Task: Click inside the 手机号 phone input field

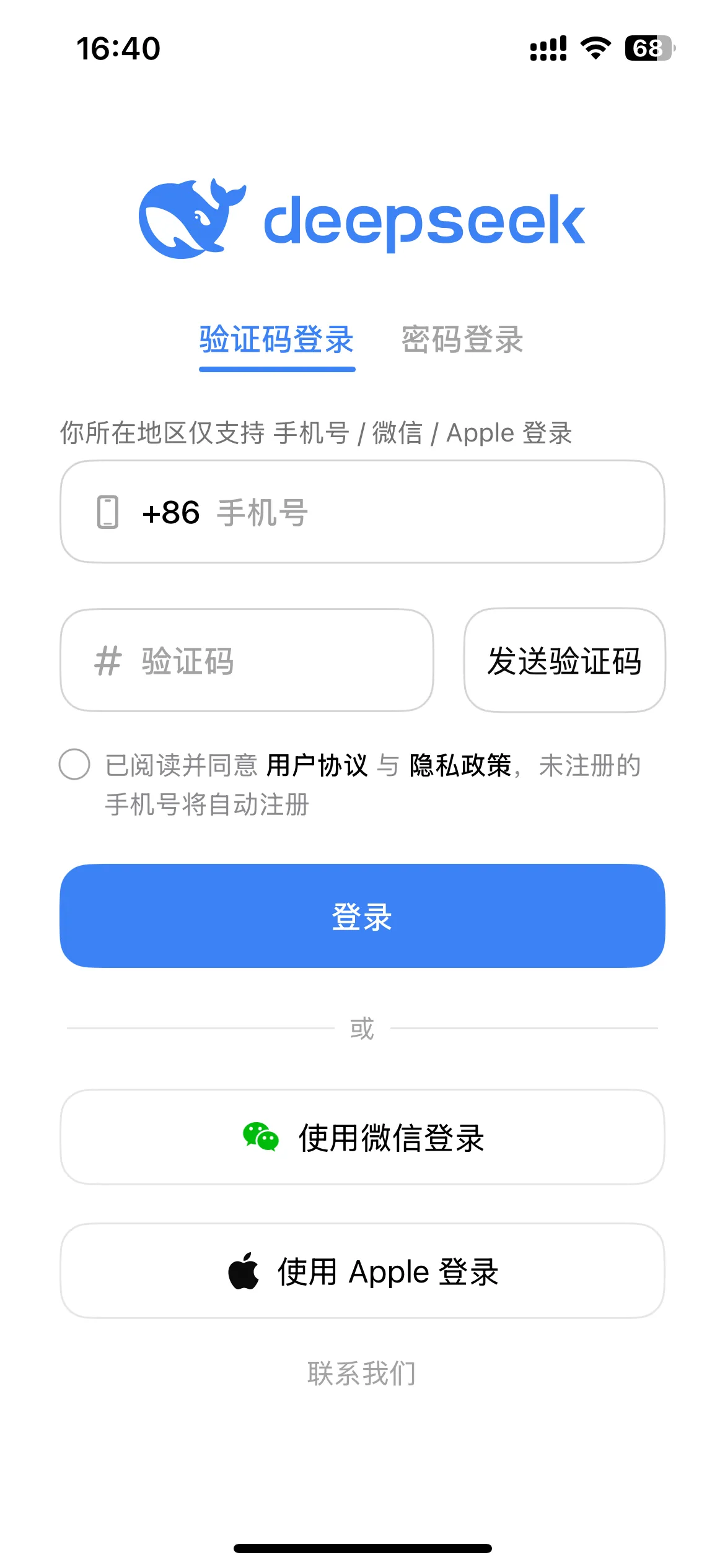Action: (x=372, y=513)
